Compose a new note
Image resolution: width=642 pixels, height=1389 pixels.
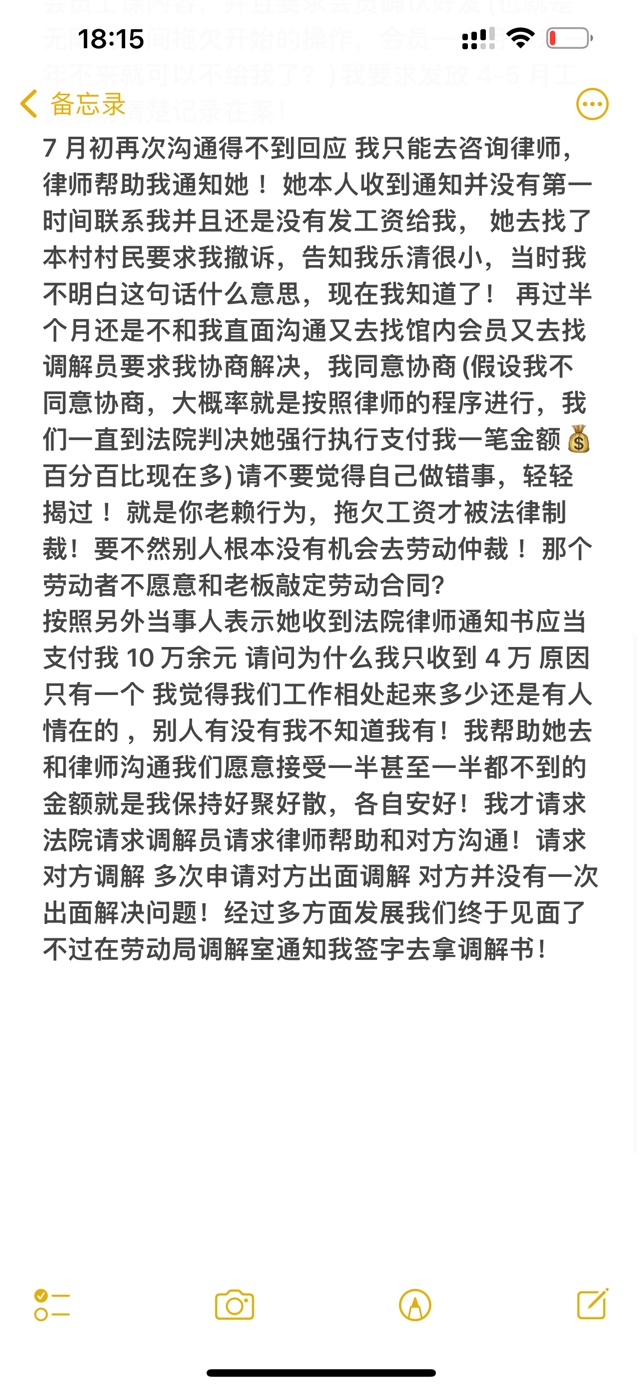pyautogui.click(x=592, y=1303)
